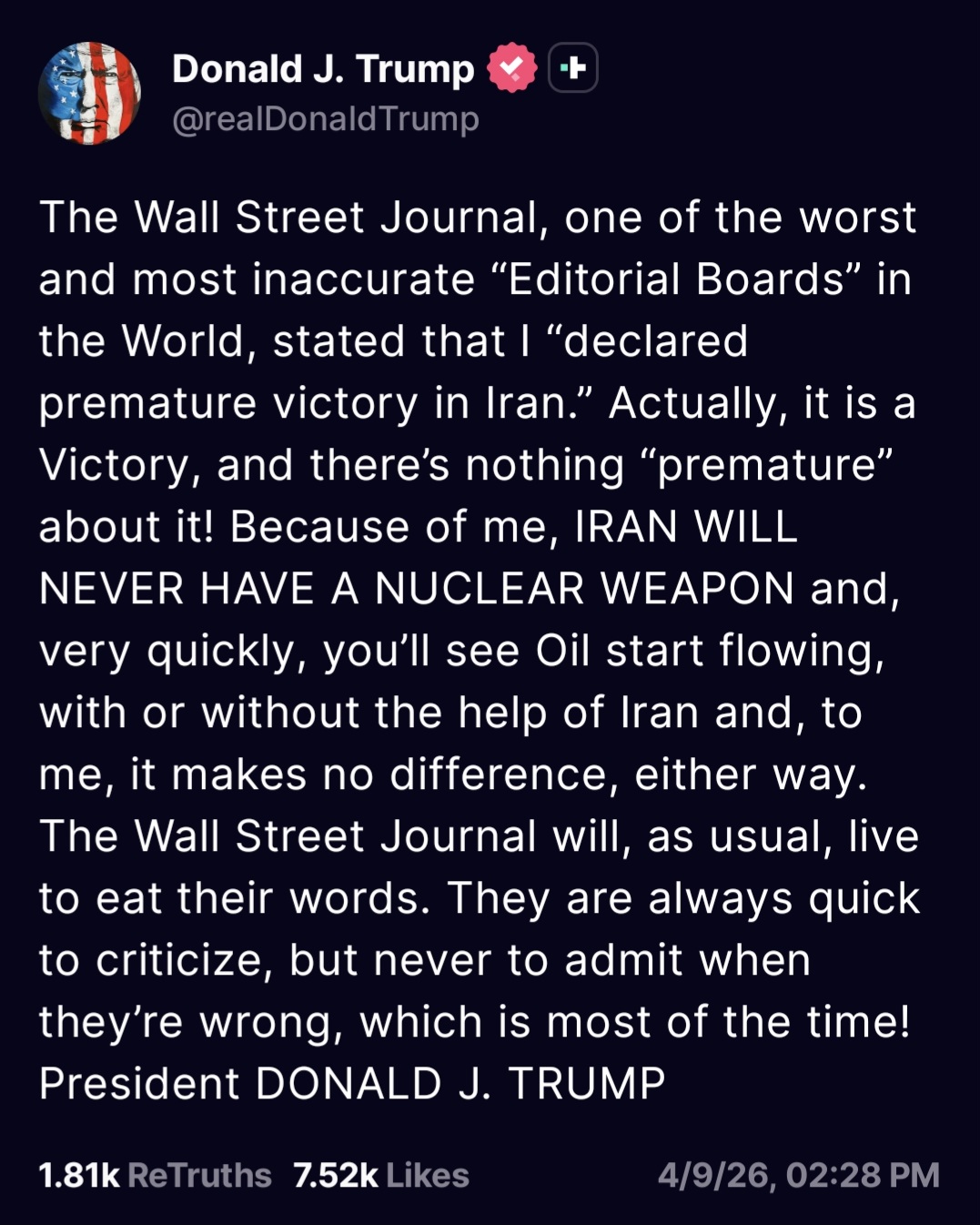980x1225 pixels.
Task: Open the @realDonaldTrump handle
Action: tap(323, 116)
